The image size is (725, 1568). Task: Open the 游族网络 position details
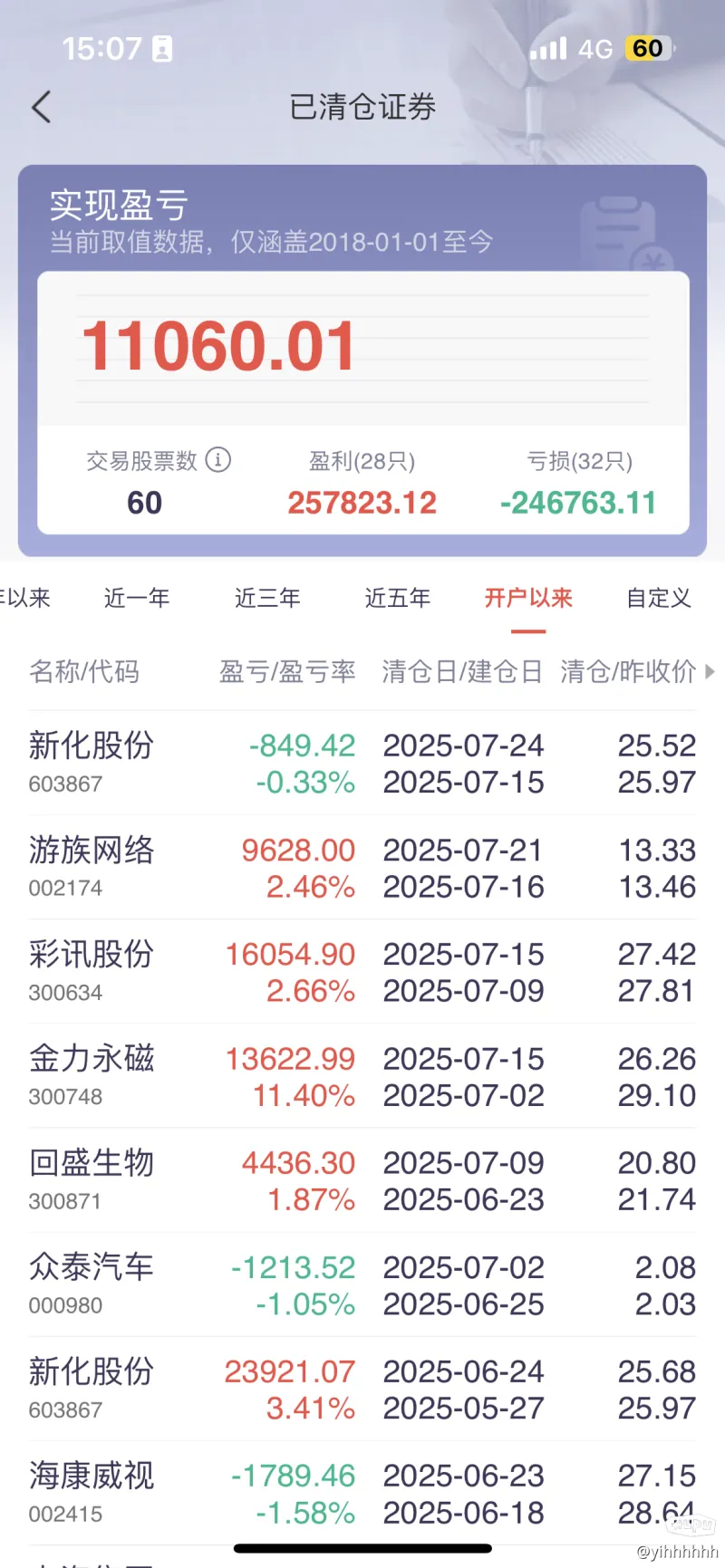coord(362,868)
